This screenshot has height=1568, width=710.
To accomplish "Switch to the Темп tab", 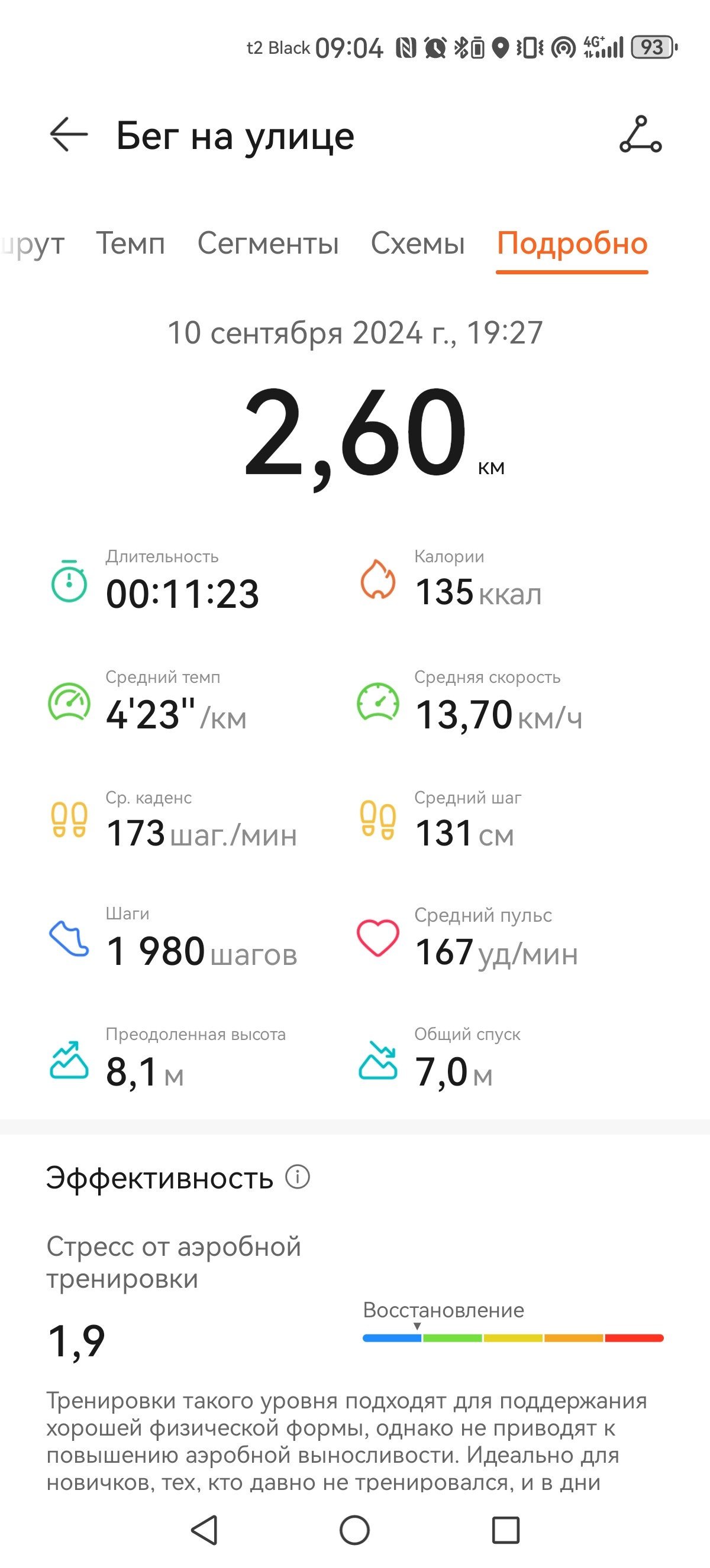I will coord(130,244).
